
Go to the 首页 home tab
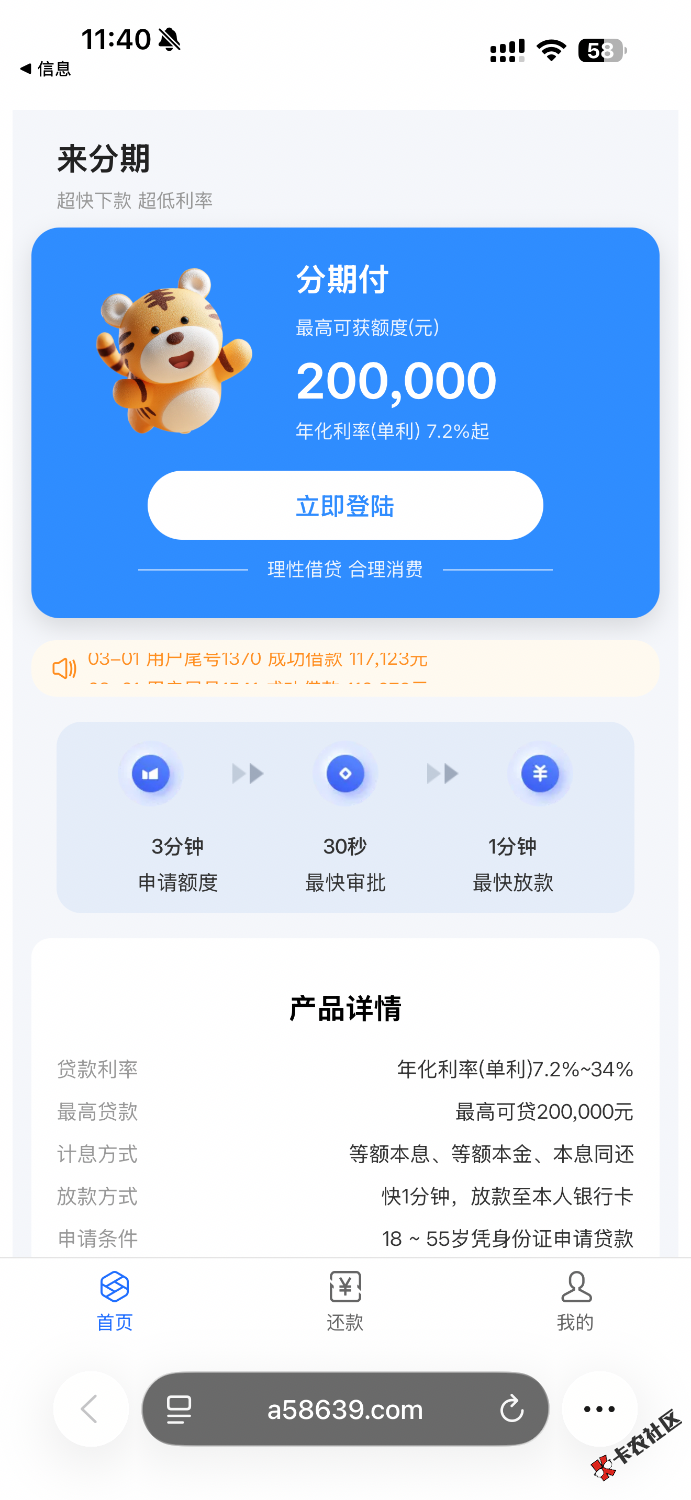(x=115, y=1301)
